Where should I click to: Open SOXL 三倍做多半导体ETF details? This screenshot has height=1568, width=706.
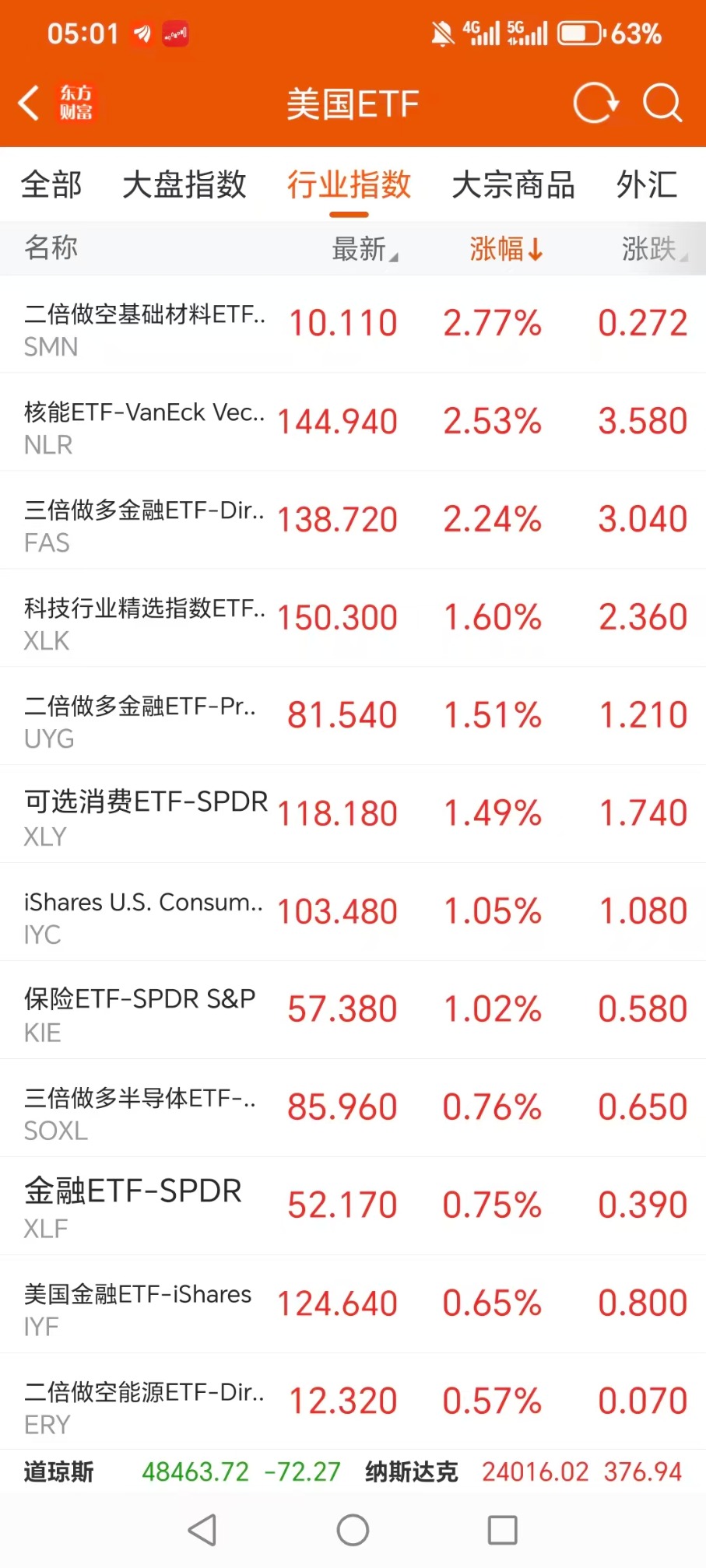[x=353, y=1108]
